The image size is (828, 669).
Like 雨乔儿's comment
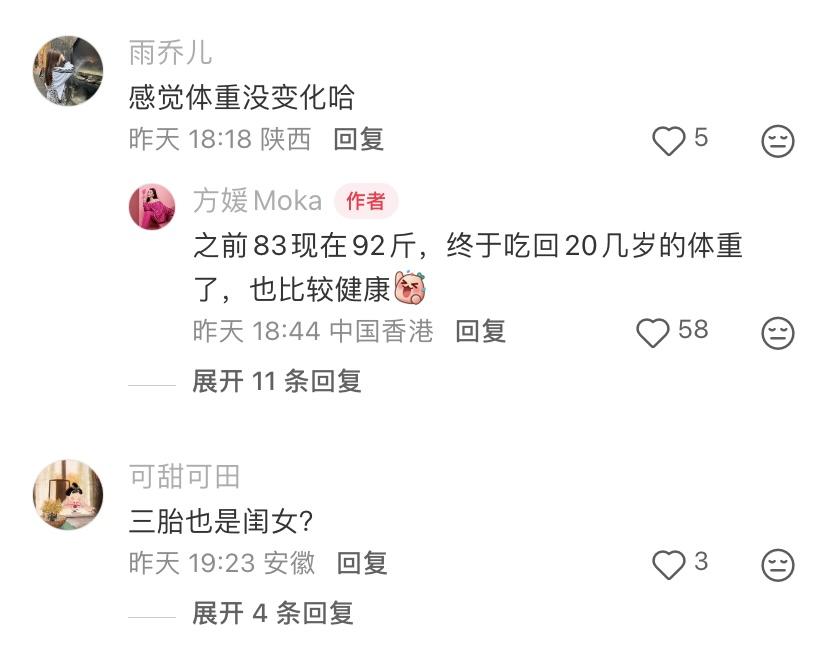point(669,141)
